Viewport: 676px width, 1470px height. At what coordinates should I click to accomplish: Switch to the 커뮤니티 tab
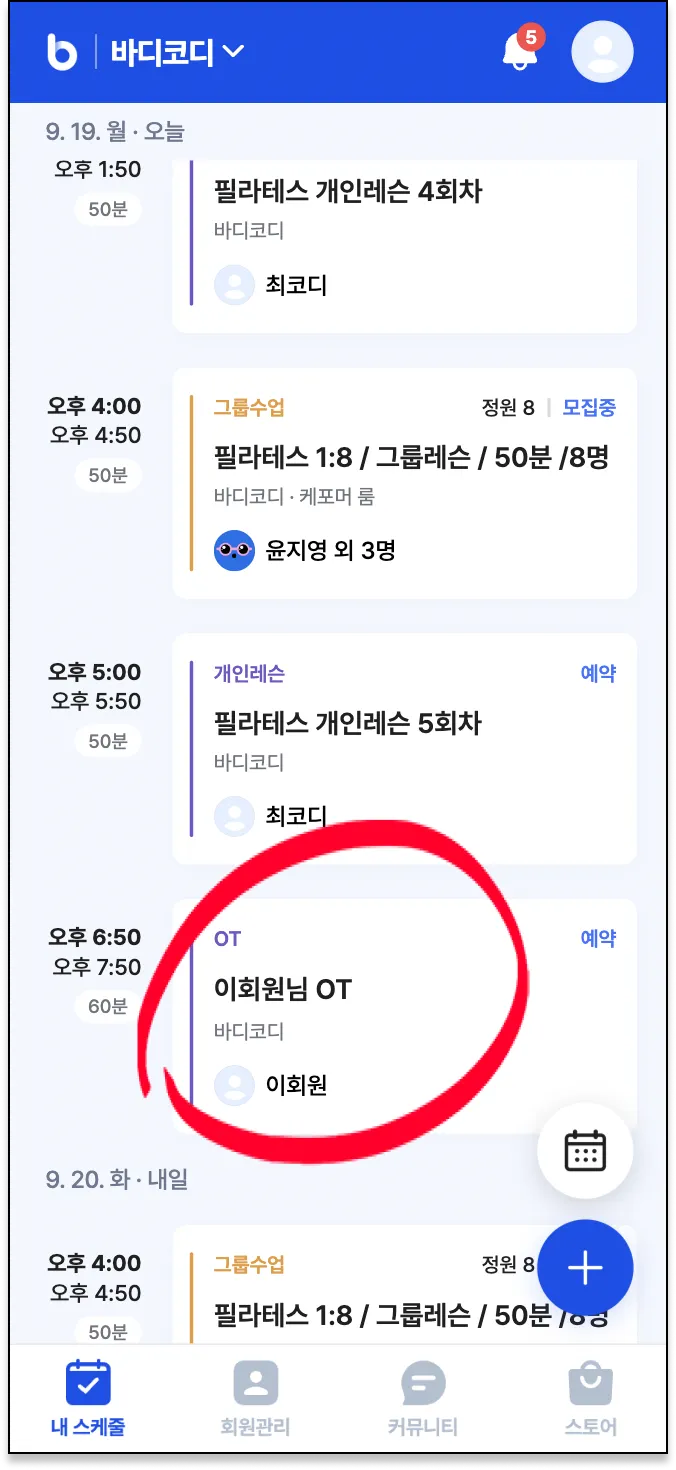(x=422, y=1398)
